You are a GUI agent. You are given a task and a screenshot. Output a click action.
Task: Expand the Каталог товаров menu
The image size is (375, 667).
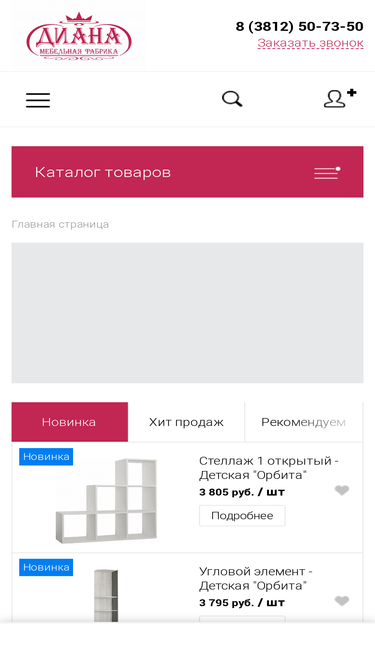(x=188, y=172)
